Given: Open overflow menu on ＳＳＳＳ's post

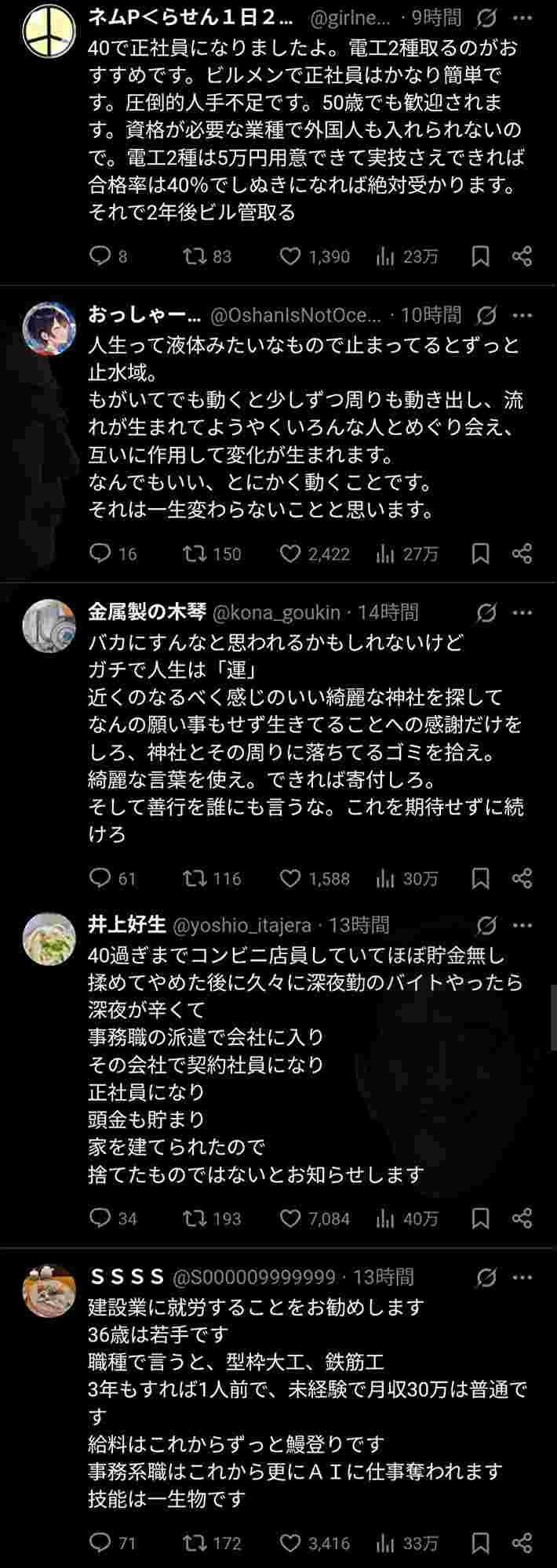Looking at the screenshot, I should click(522, 1277).
